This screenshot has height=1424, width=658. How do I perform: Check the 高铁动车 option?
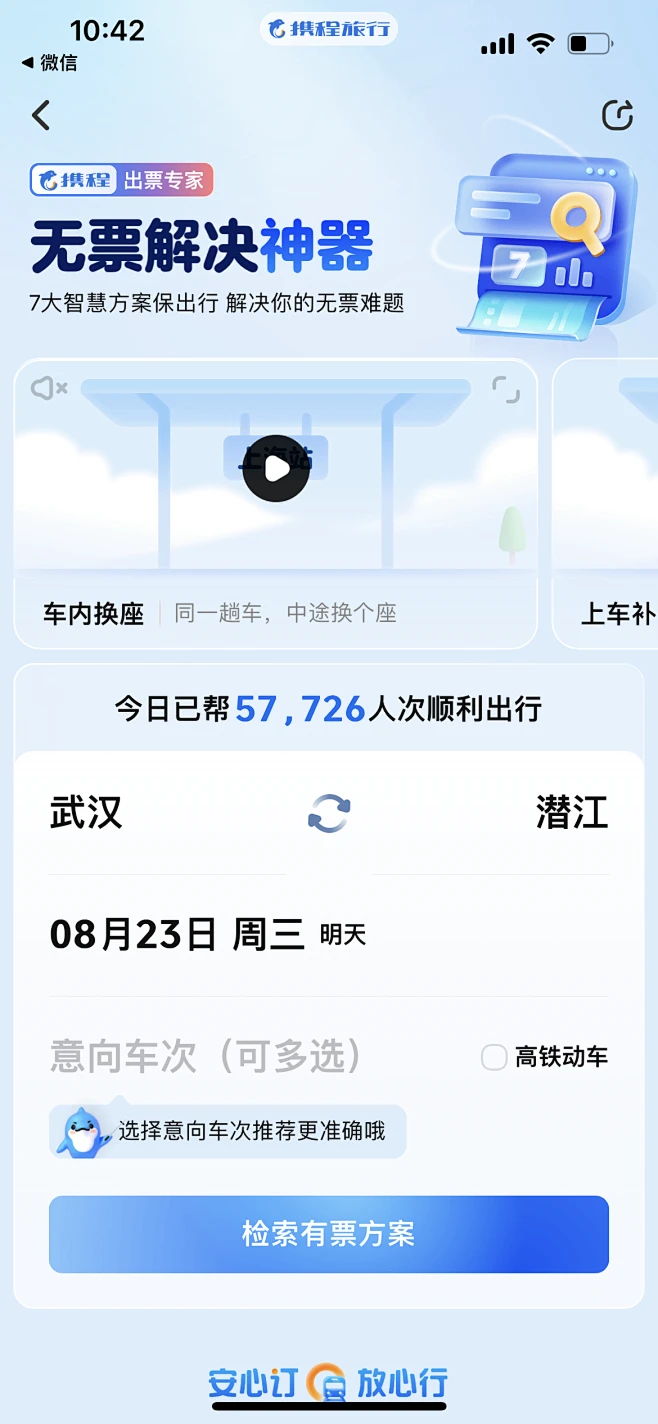coord(495,1057)
